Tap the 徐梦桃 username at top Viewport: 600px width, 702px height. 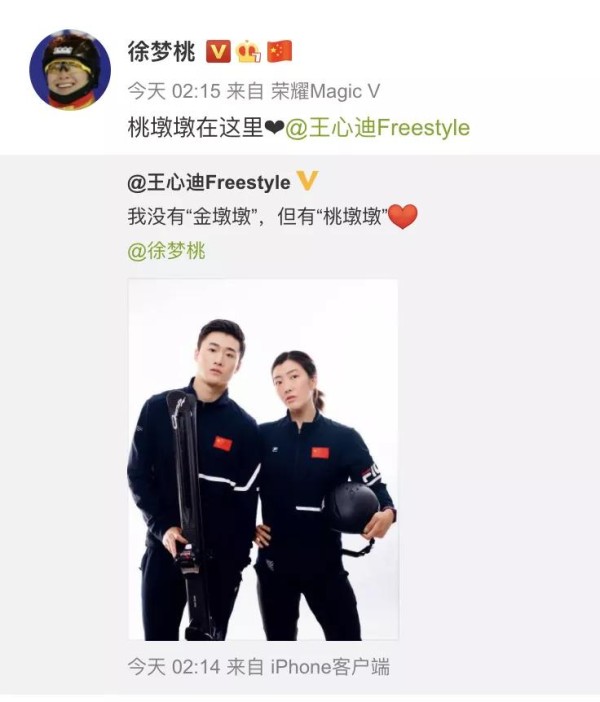tap(161, 51)
